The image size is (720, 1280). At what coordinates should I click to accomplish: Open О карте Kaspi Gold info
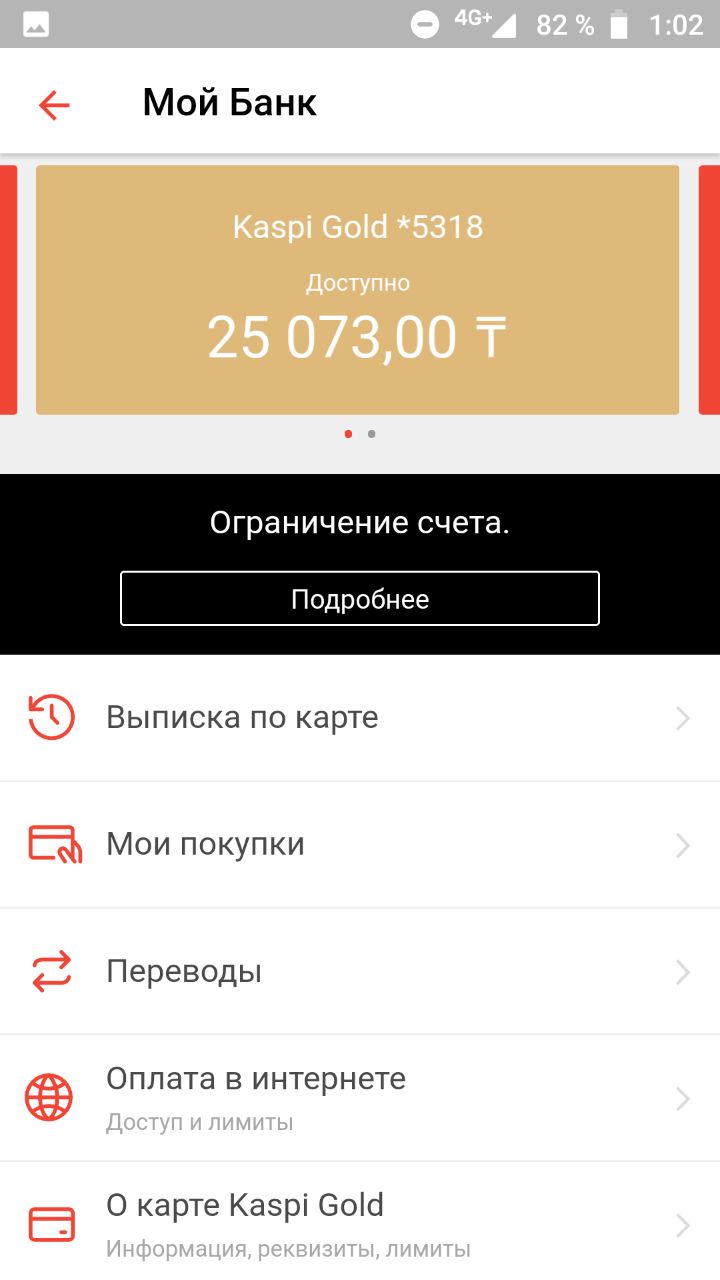click(360, 1222)
